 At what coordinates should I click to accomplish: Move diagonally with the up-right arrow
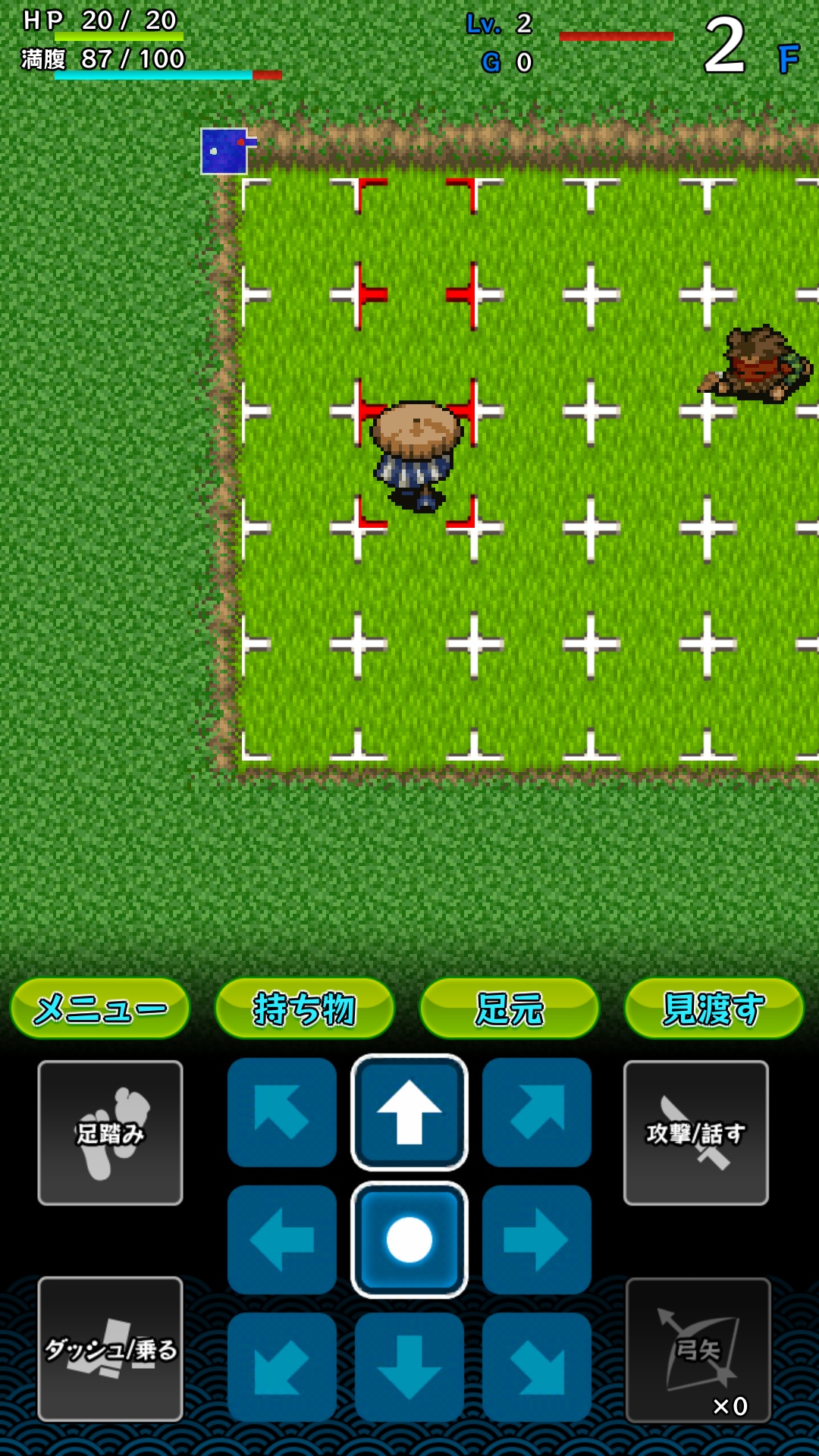pos(537,1112)
